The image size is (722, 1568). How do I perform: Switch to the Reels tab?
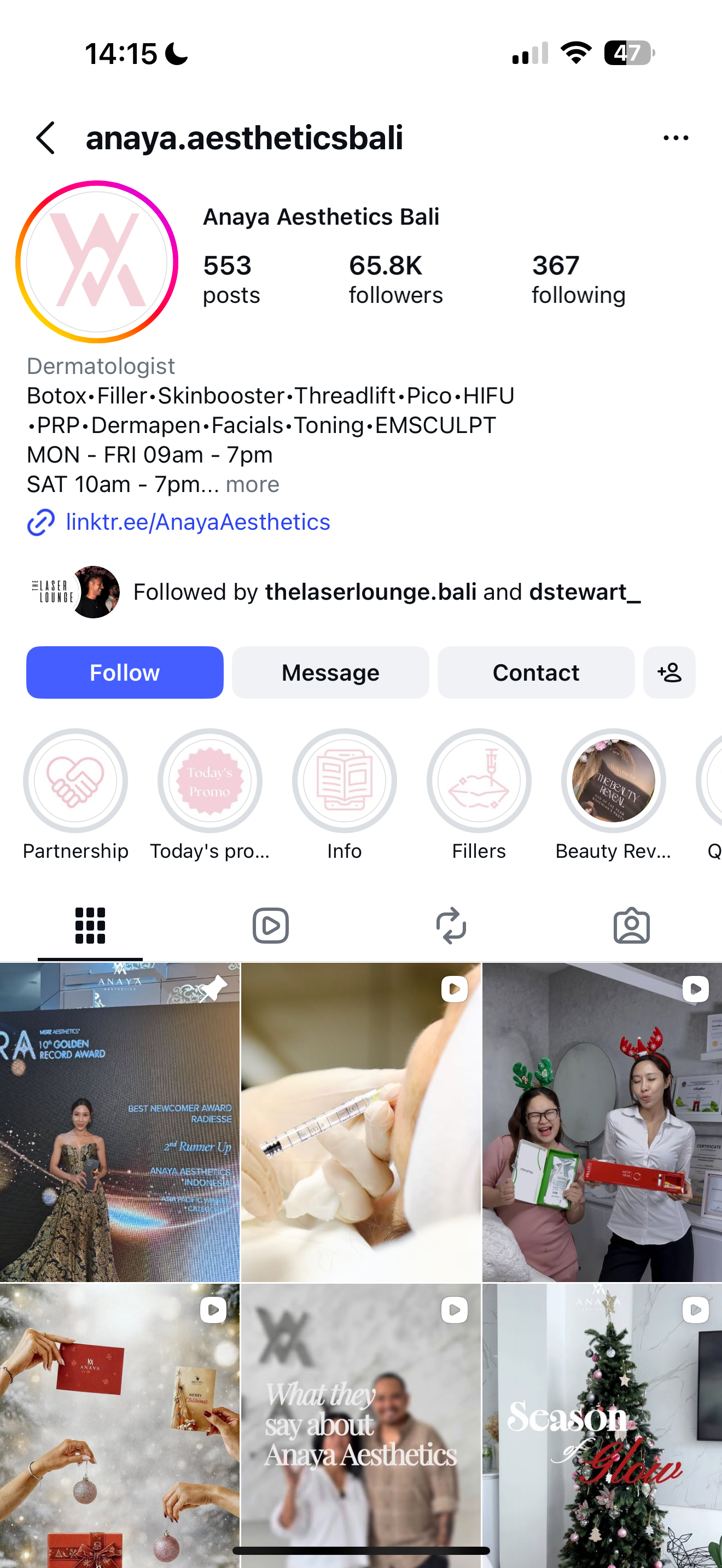[270, 926]
